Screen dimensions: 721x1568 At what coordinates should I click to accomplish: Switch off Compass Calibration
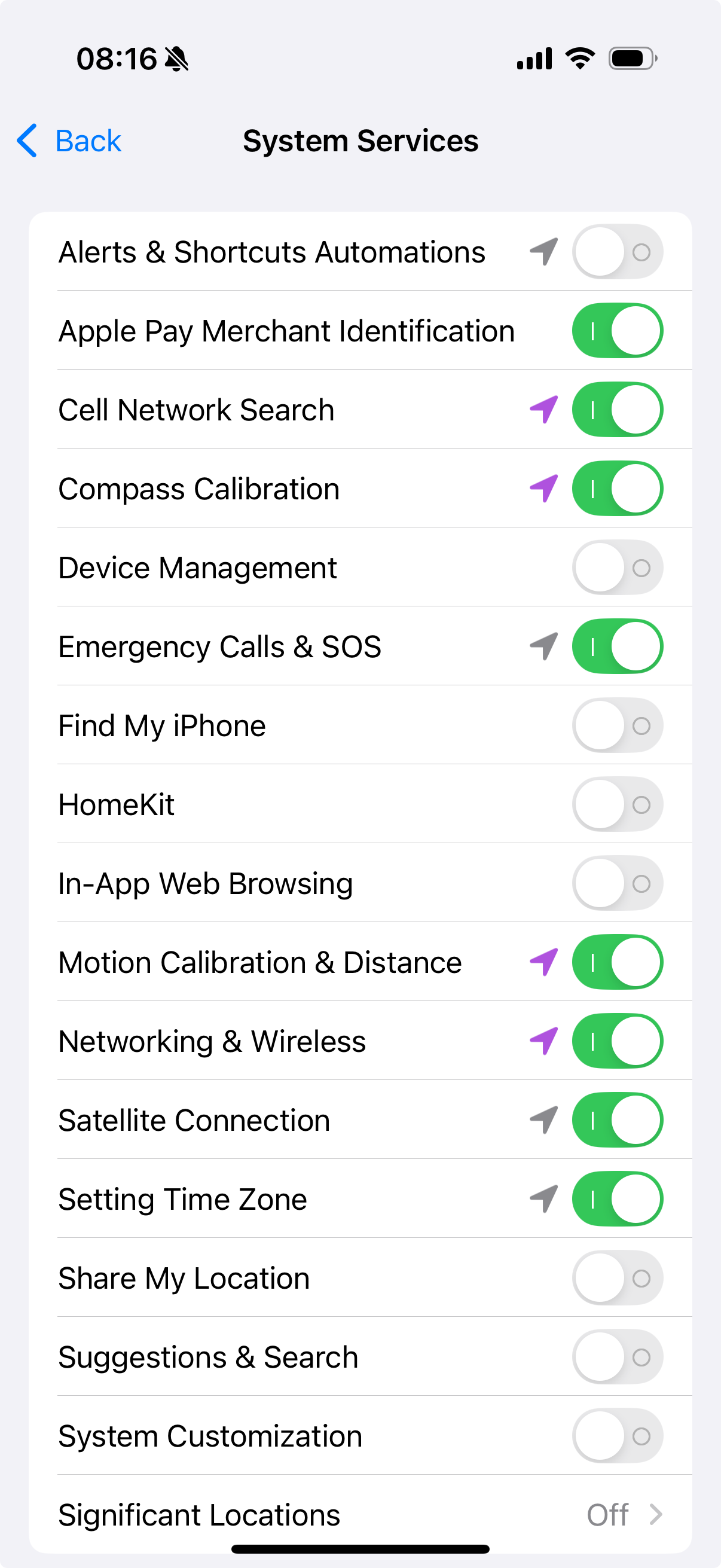(x=617, y=488)
